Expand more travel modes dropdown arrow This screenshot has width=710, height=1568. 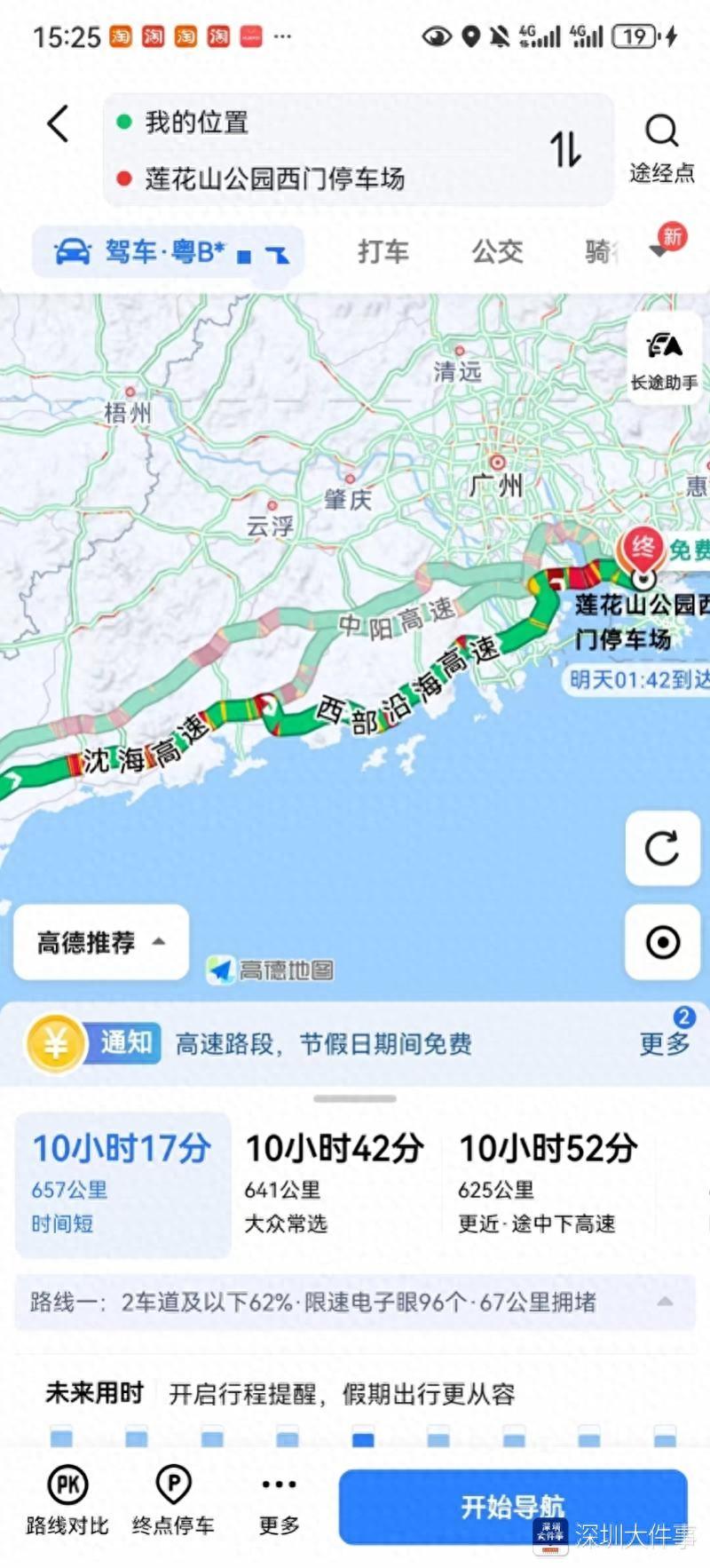(x=659, y=251)
